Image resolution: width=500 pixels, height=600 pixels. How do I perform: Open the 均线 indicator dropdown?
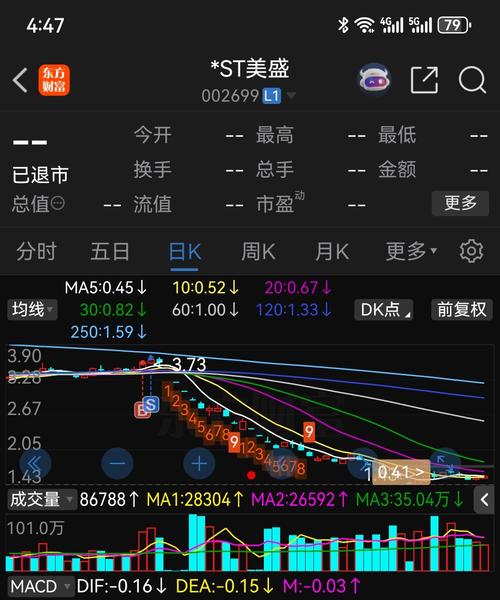[33, 309]
